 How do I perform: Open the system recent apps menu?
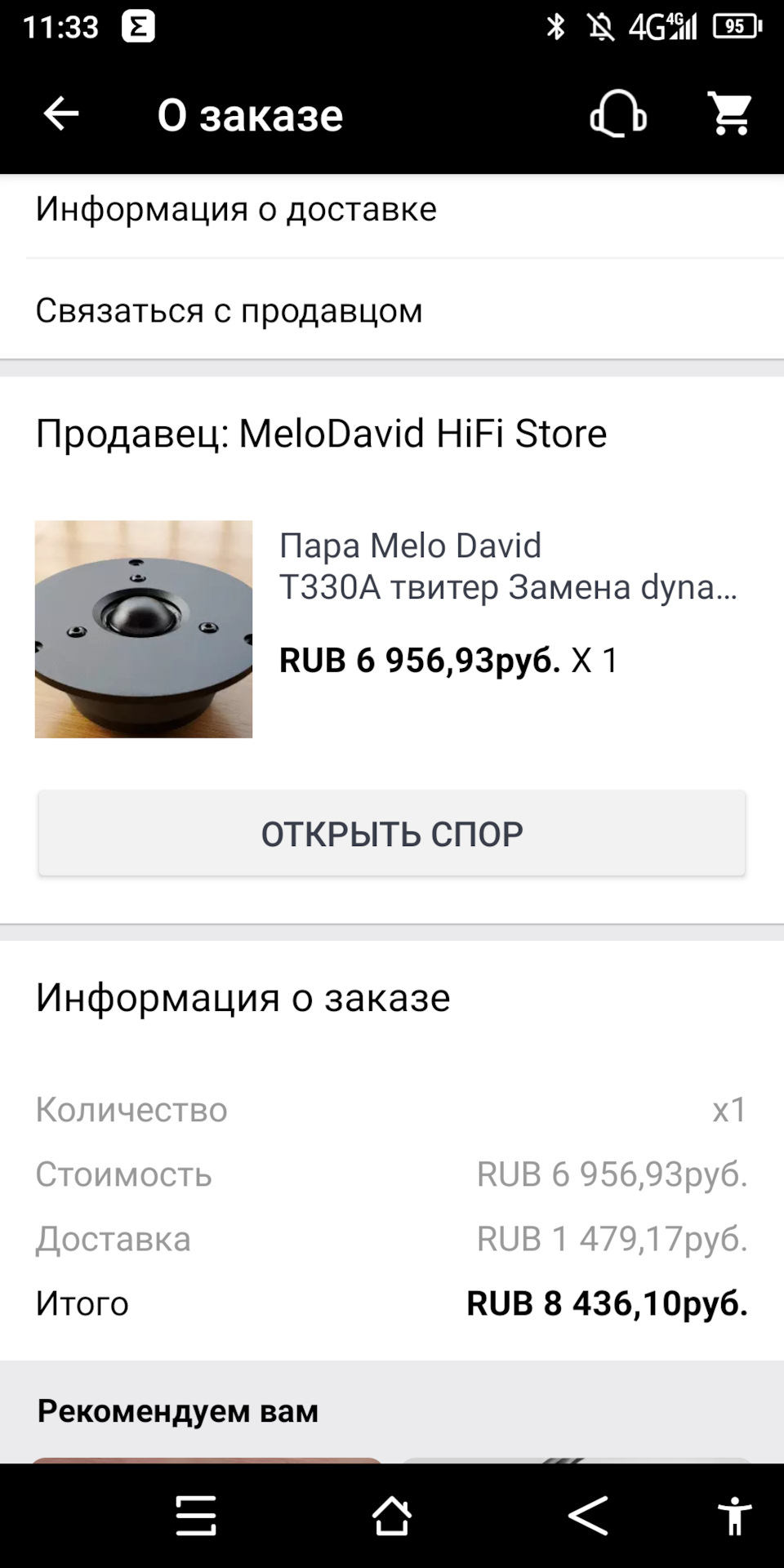coord(196,1516)
